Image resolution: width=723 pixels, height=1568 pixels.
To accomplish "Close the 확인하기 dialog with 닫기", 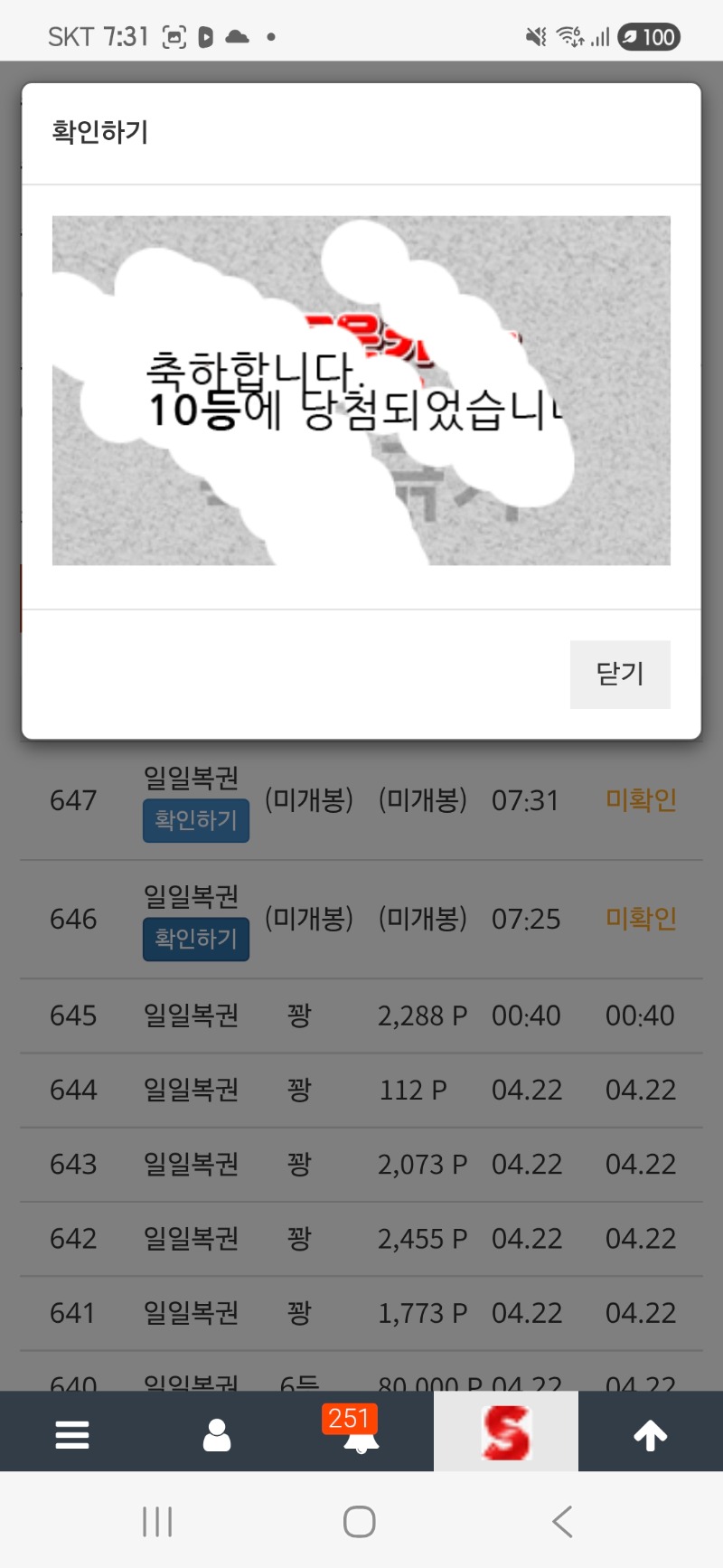I will (x=620, y=674).
